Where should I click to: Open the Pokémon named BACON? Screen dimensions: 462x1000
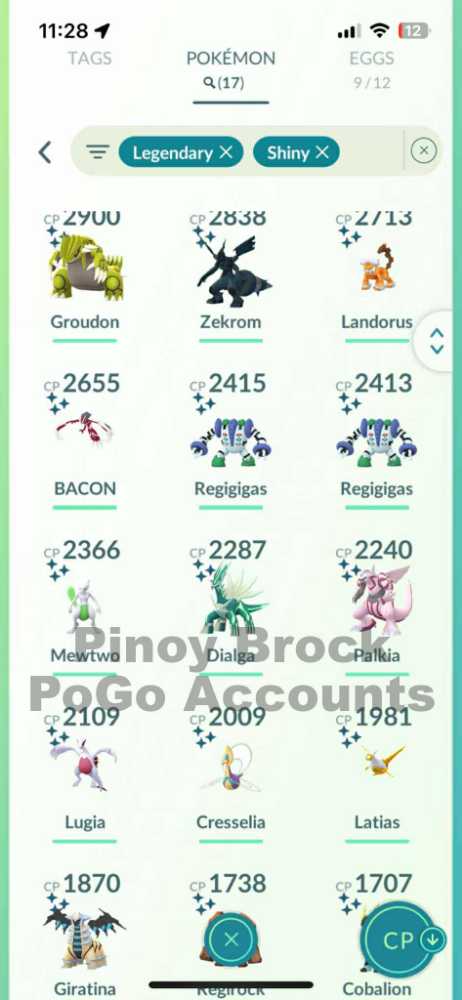(x=85, y=441)
